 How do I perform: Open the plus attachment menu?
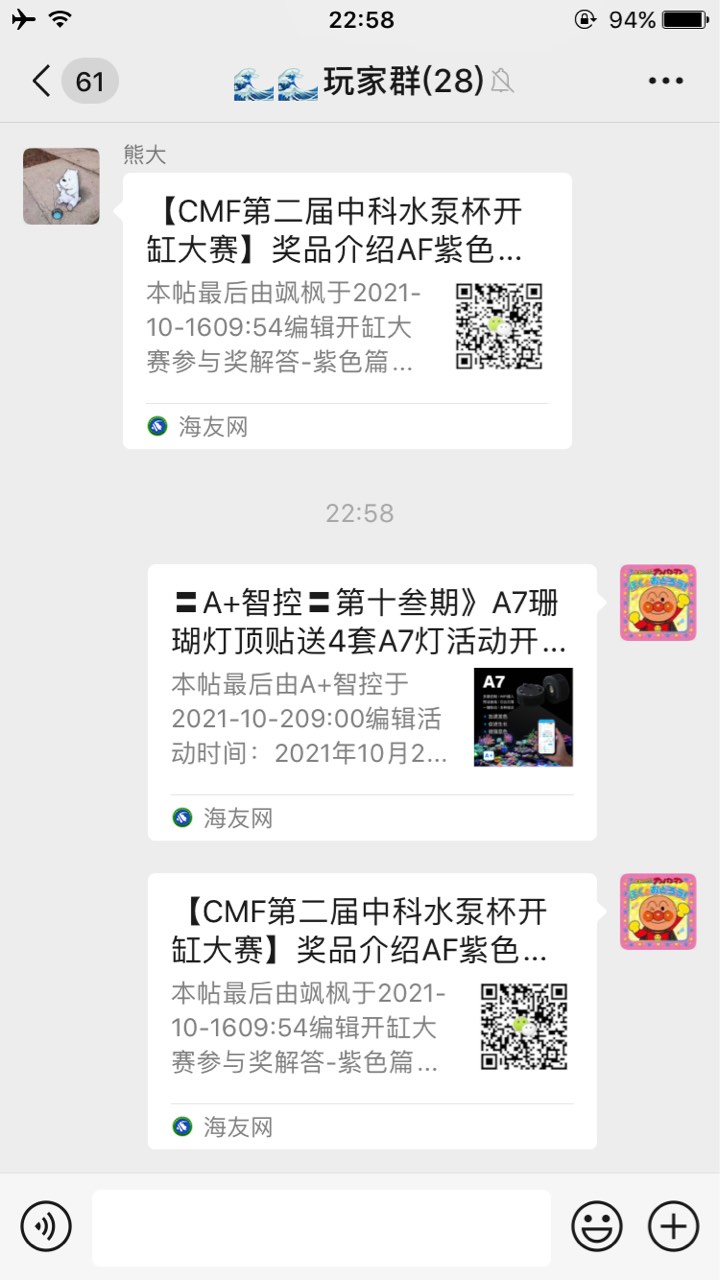tap(674, 1226)
